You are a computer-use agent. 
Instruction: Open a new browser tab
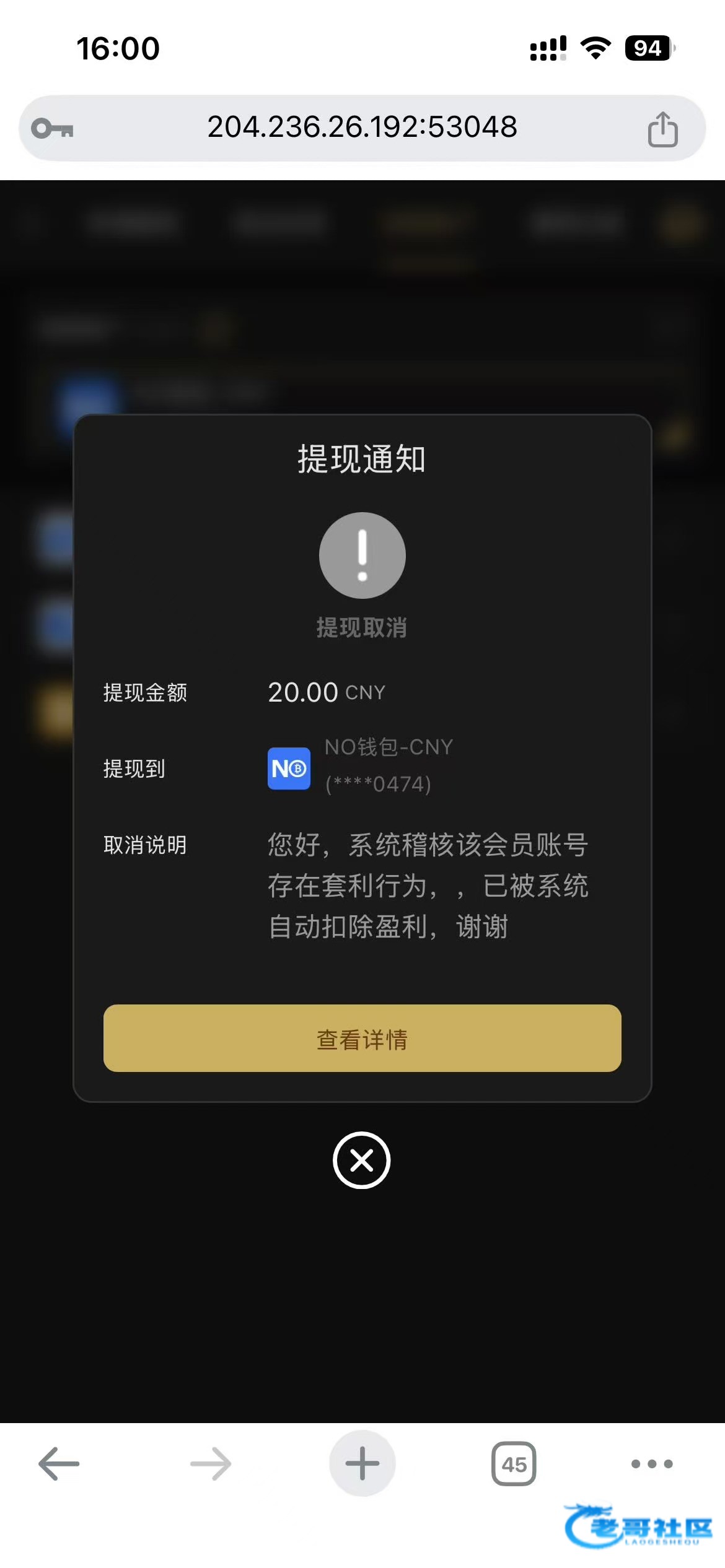point(362,1463)
